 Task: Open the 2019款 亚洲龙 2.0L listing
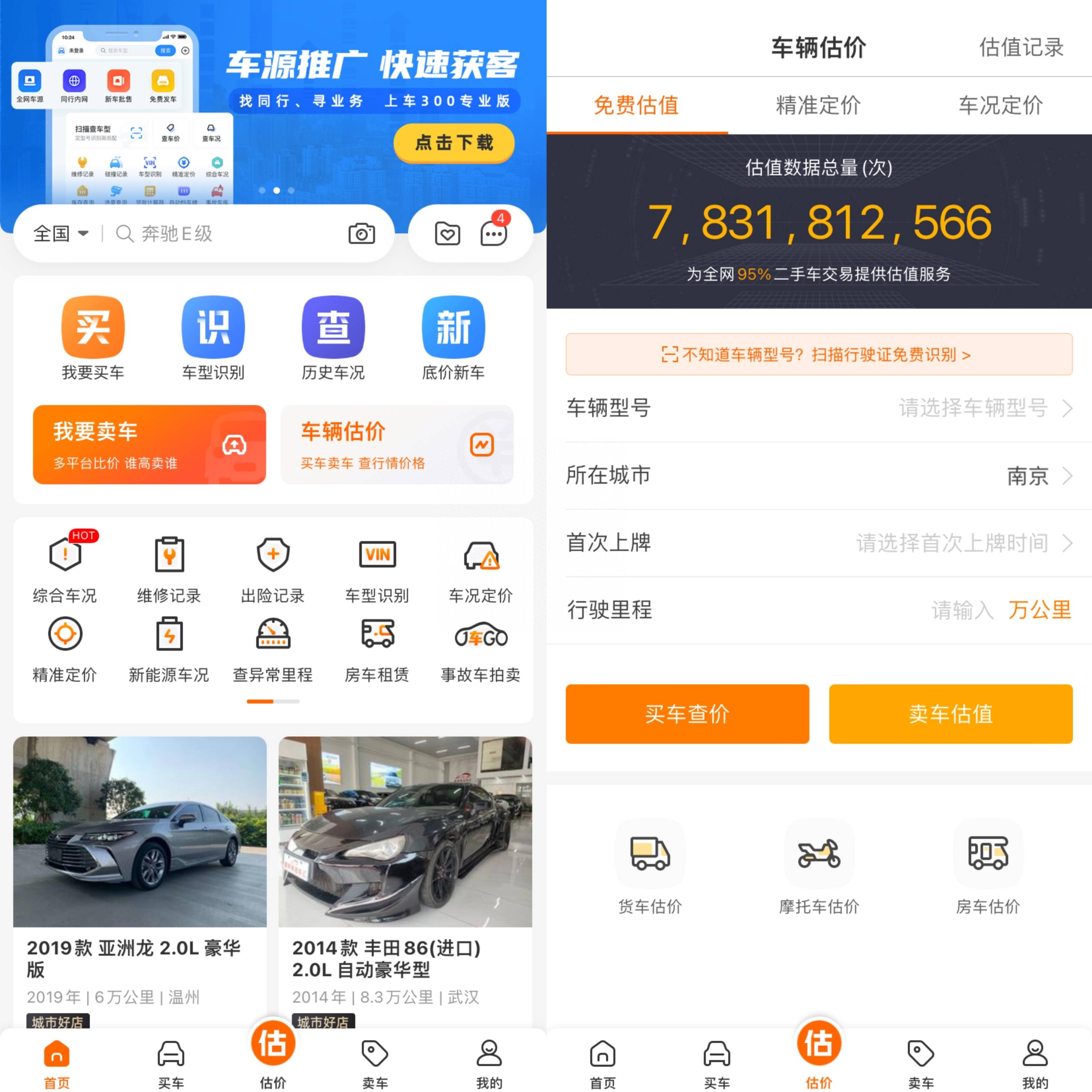point(140,870)
